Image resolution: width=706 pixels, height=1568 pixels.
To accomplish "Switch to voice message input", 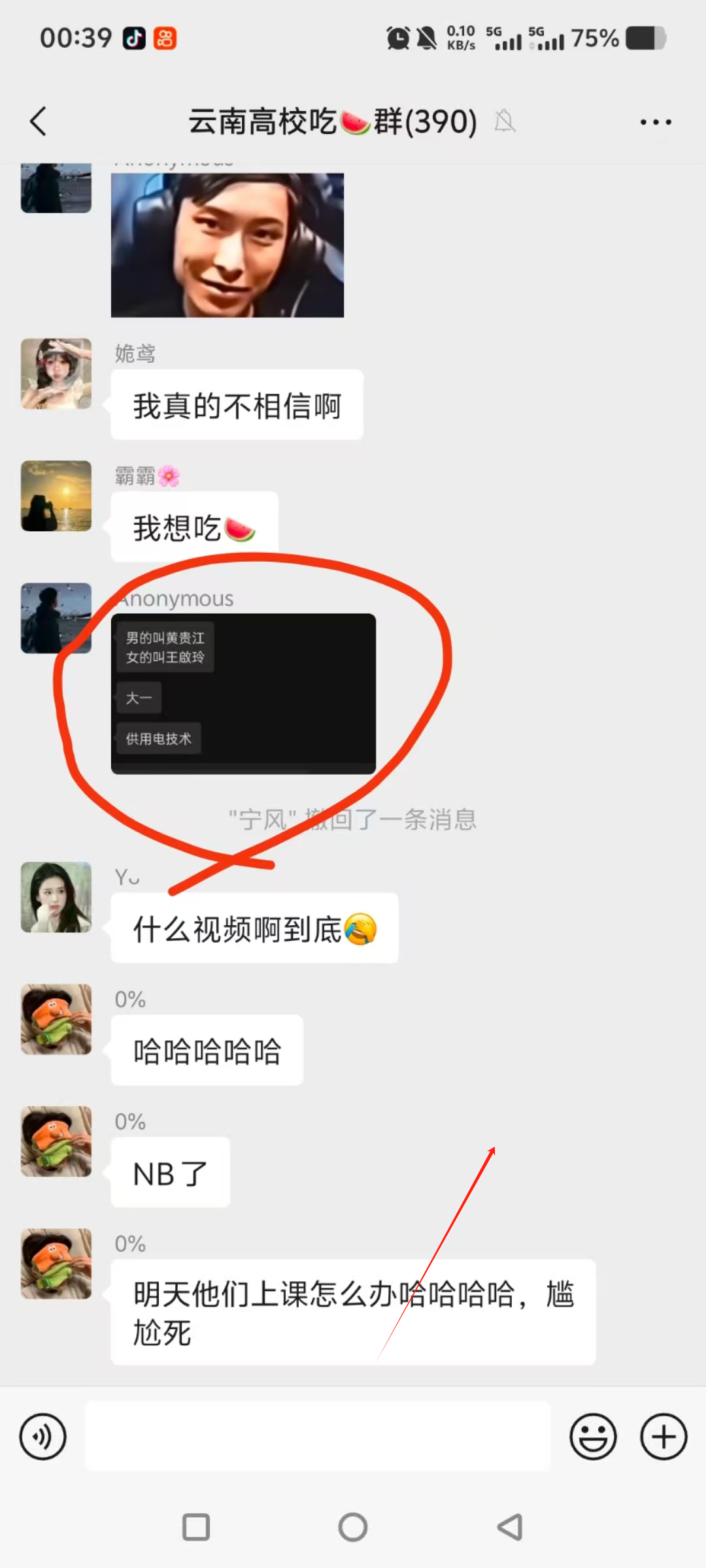I will click(x=43, y=1437).
